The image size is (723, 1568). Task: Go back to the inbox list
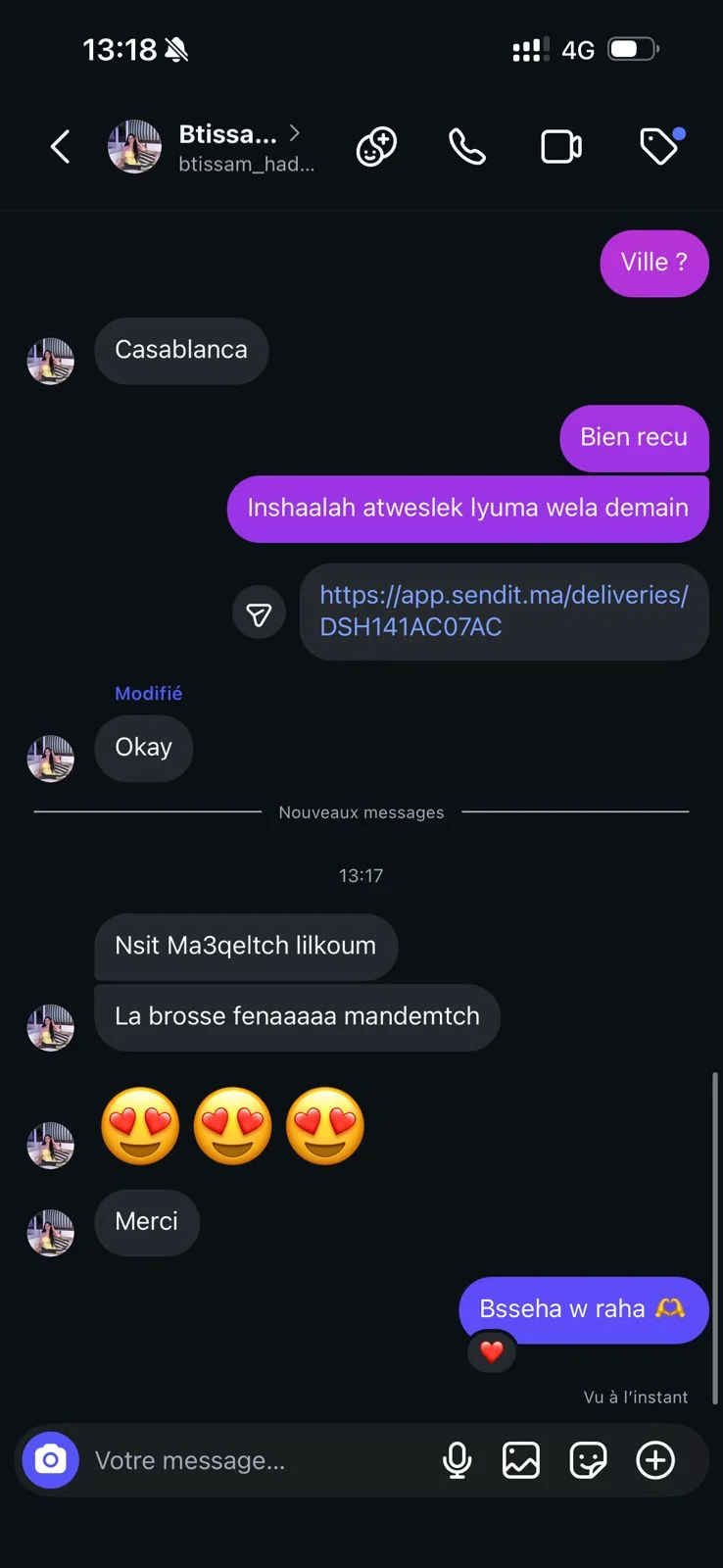[61, 147]
